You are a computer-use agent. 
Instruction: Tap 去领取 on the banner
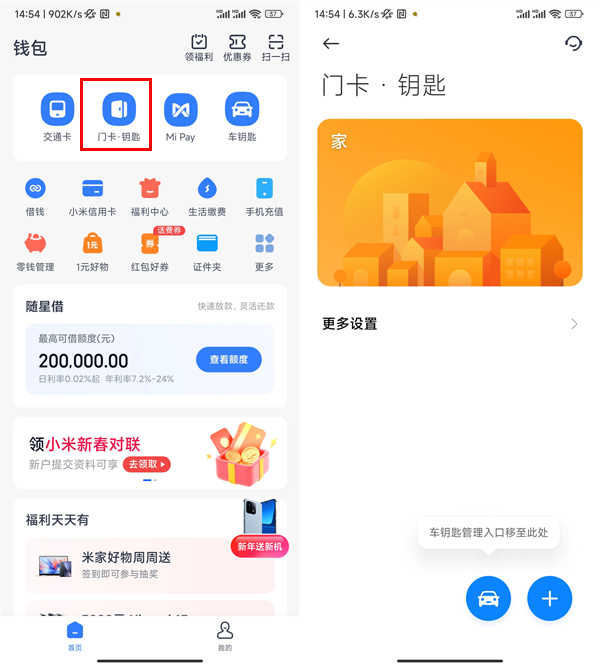(147, 464)
